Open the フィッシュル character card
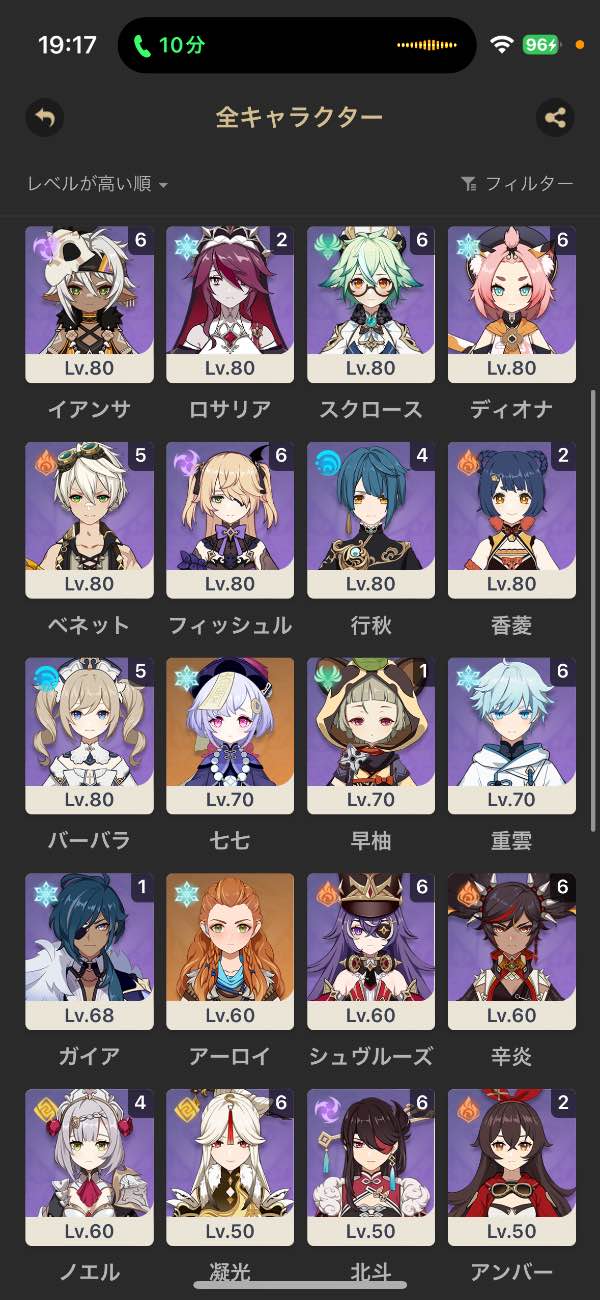This screenshot has width=600, height=1300. [230, 520]
